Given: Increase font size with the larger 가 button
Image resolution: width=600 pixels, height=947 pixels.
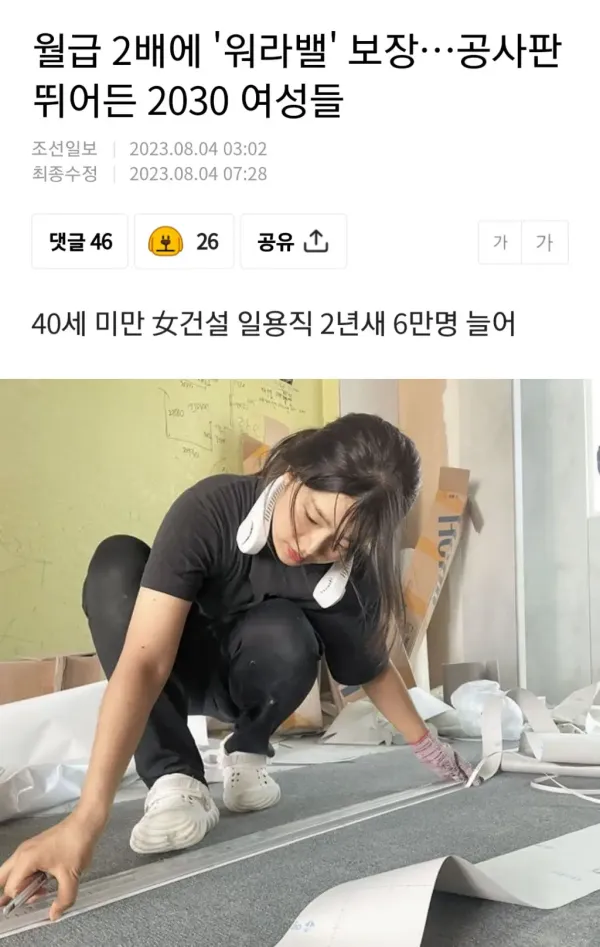Looking at the screenshot, I should (x=544, y=242).
